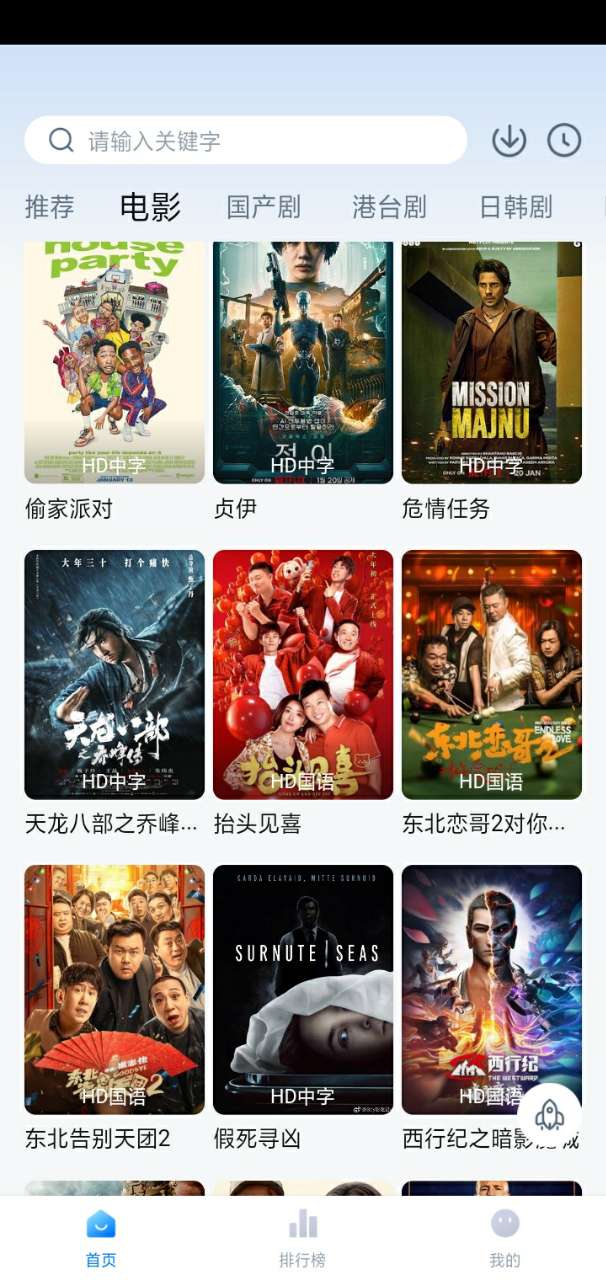606x1280 pixels.
Task: Open the movie 假死寻凶
Action: [x=303, y=990]
